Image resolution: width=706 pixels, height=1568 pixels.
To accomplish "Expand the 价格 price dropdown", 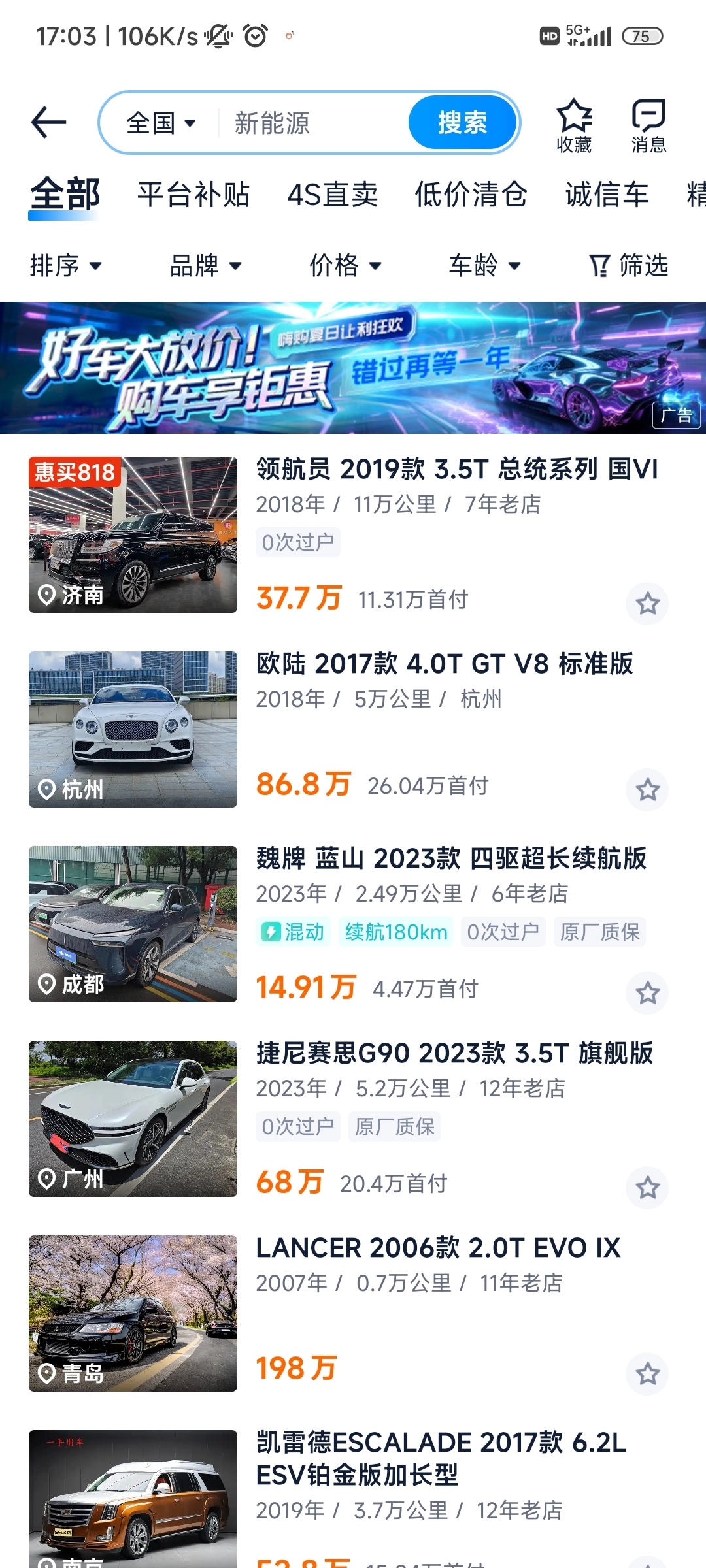I will pos(345,265).
